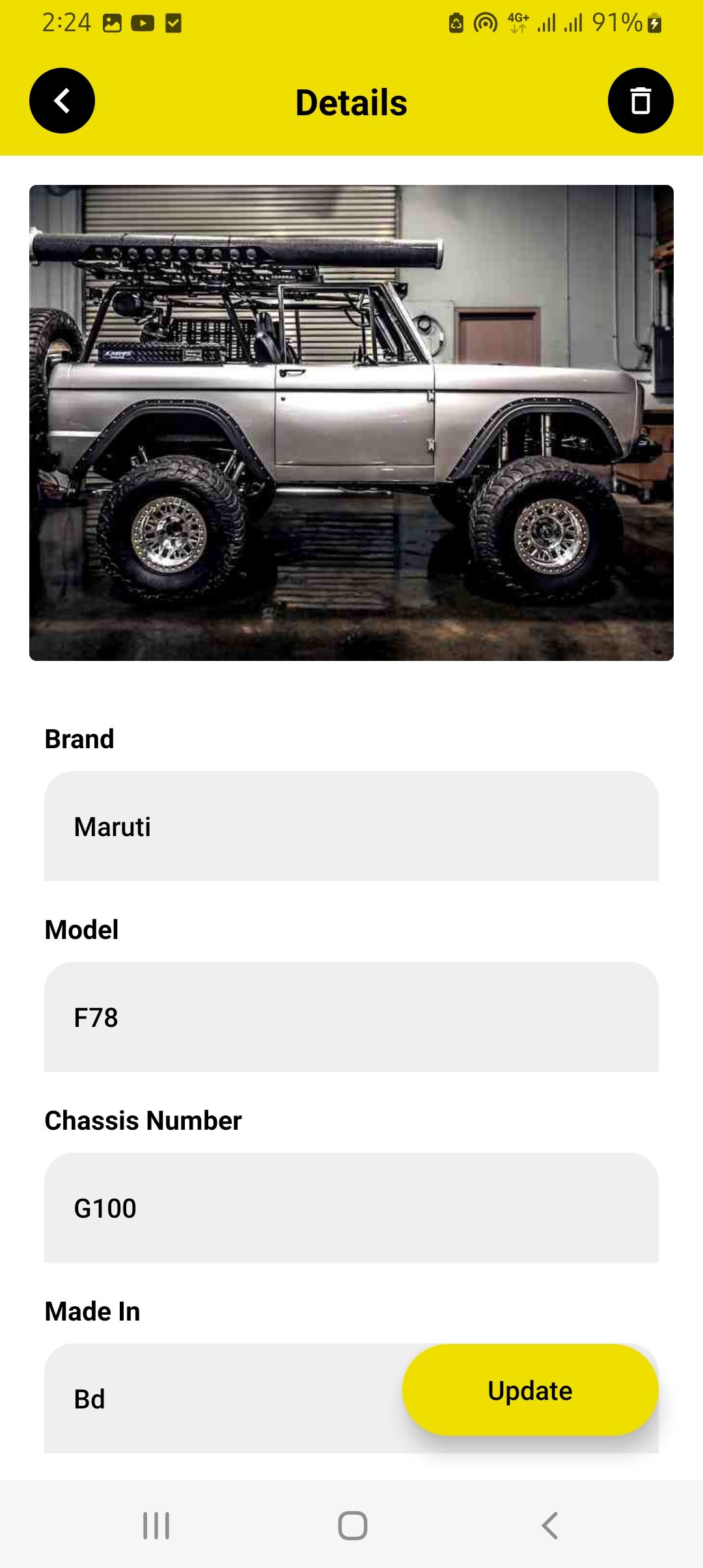The image size is (703, 1568).
Task: Edit the Model field showing F78
Action: click(351, 1016)
